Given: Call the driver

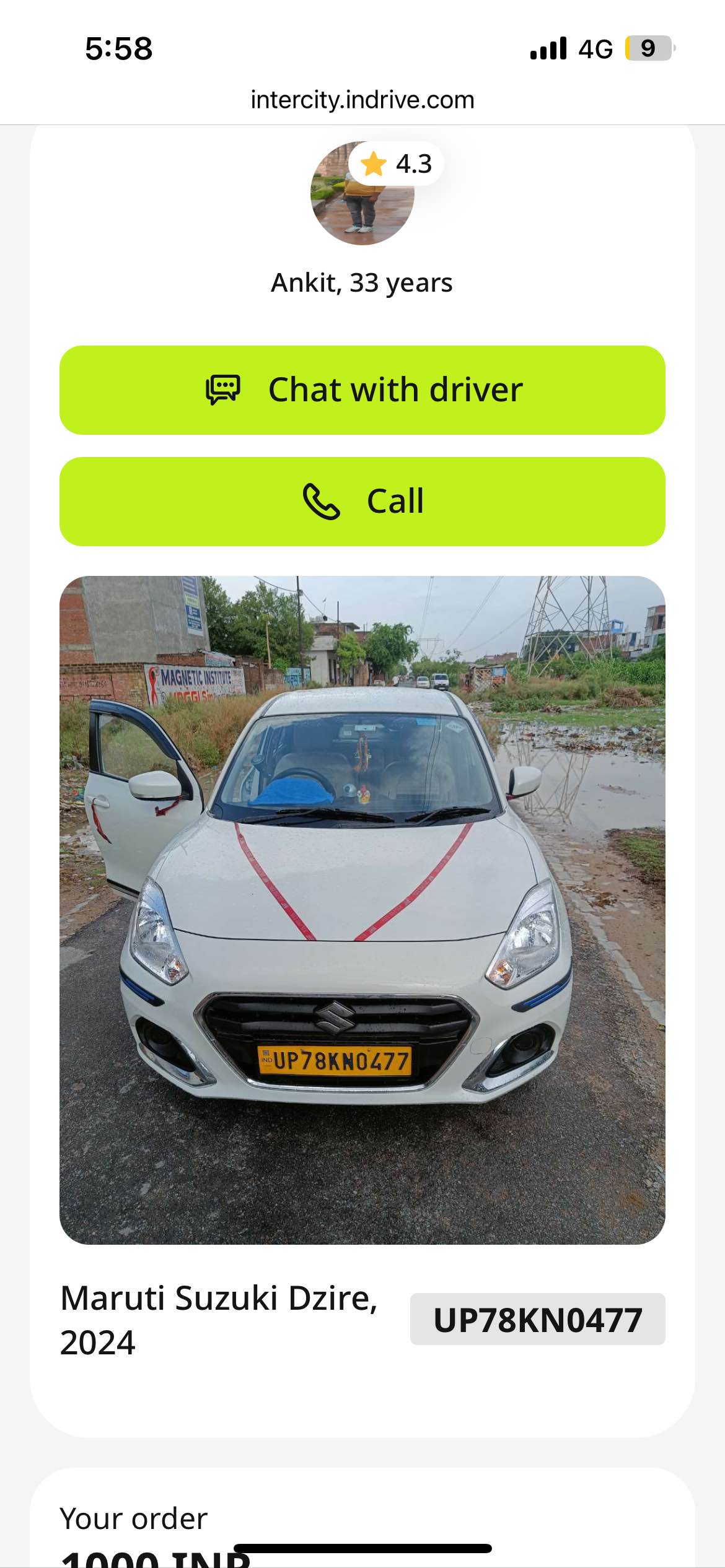Looking at the screenshot, I should point(362,502).
